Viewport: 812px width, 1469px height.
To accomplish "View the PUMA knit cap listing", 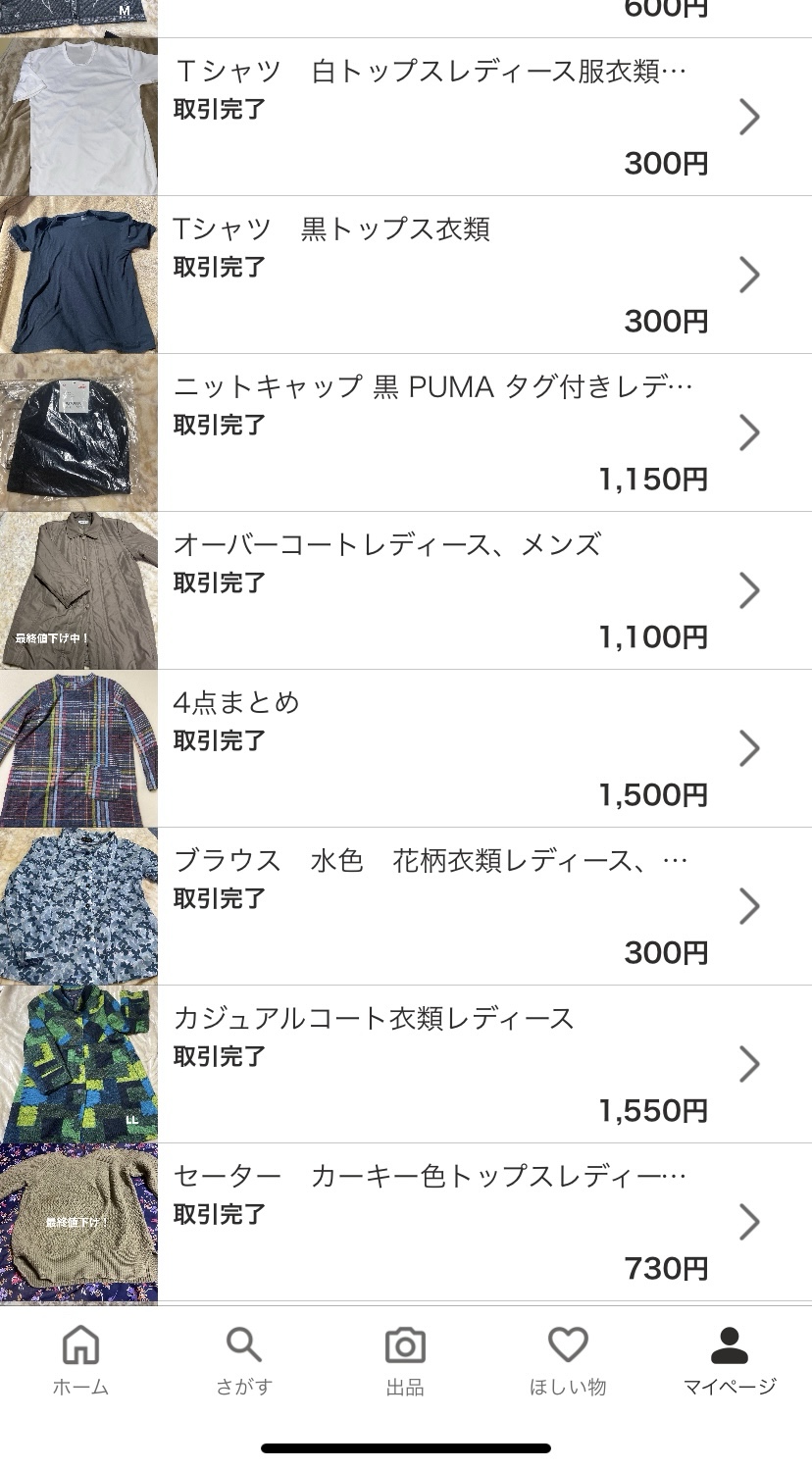I will [431, 432].
